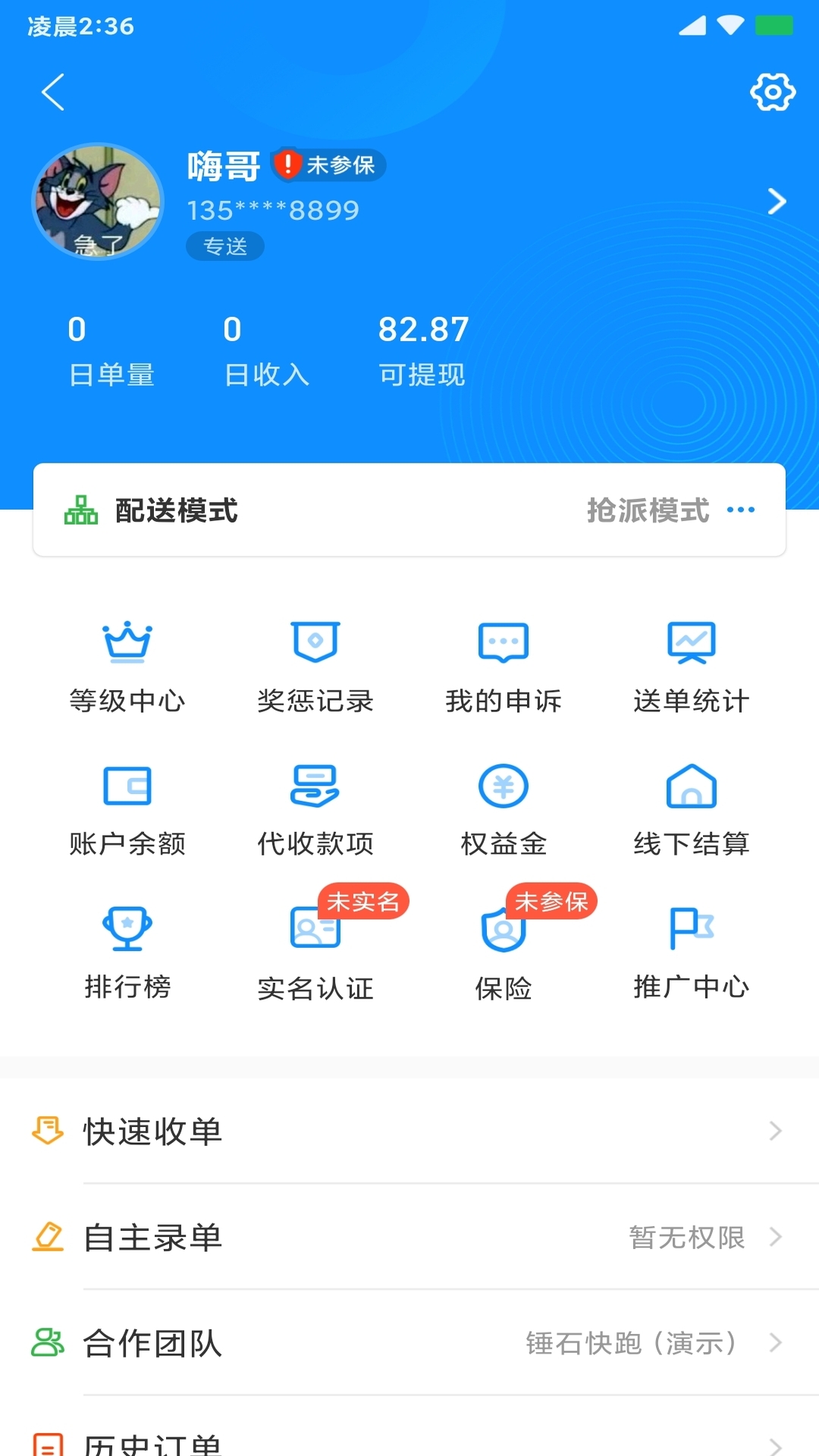Open 保险 insurance page
Screen dimensions: 819x1456
coord(504,929)
